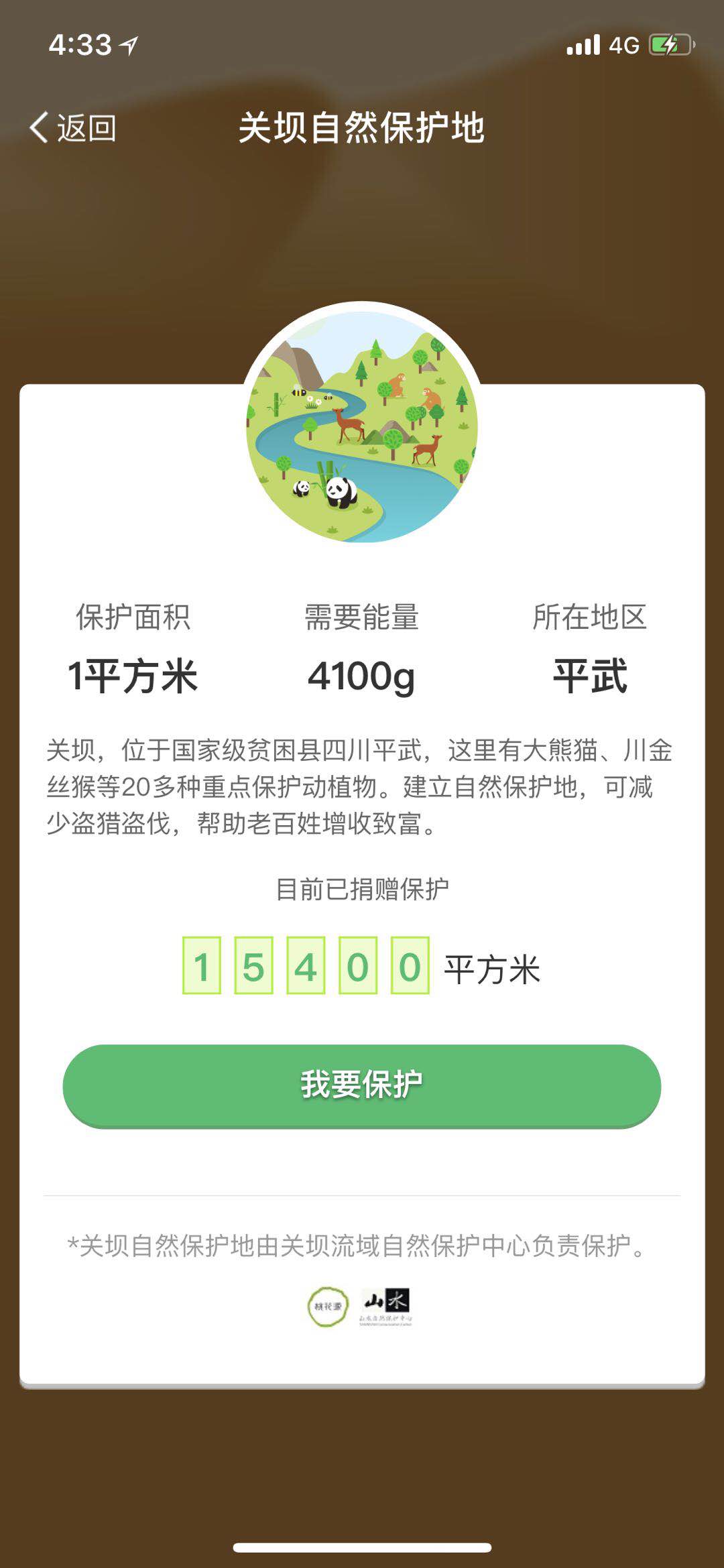Go back using the 返回 button
Screen dimensions: 724x1568
click(x=73, y=127)
